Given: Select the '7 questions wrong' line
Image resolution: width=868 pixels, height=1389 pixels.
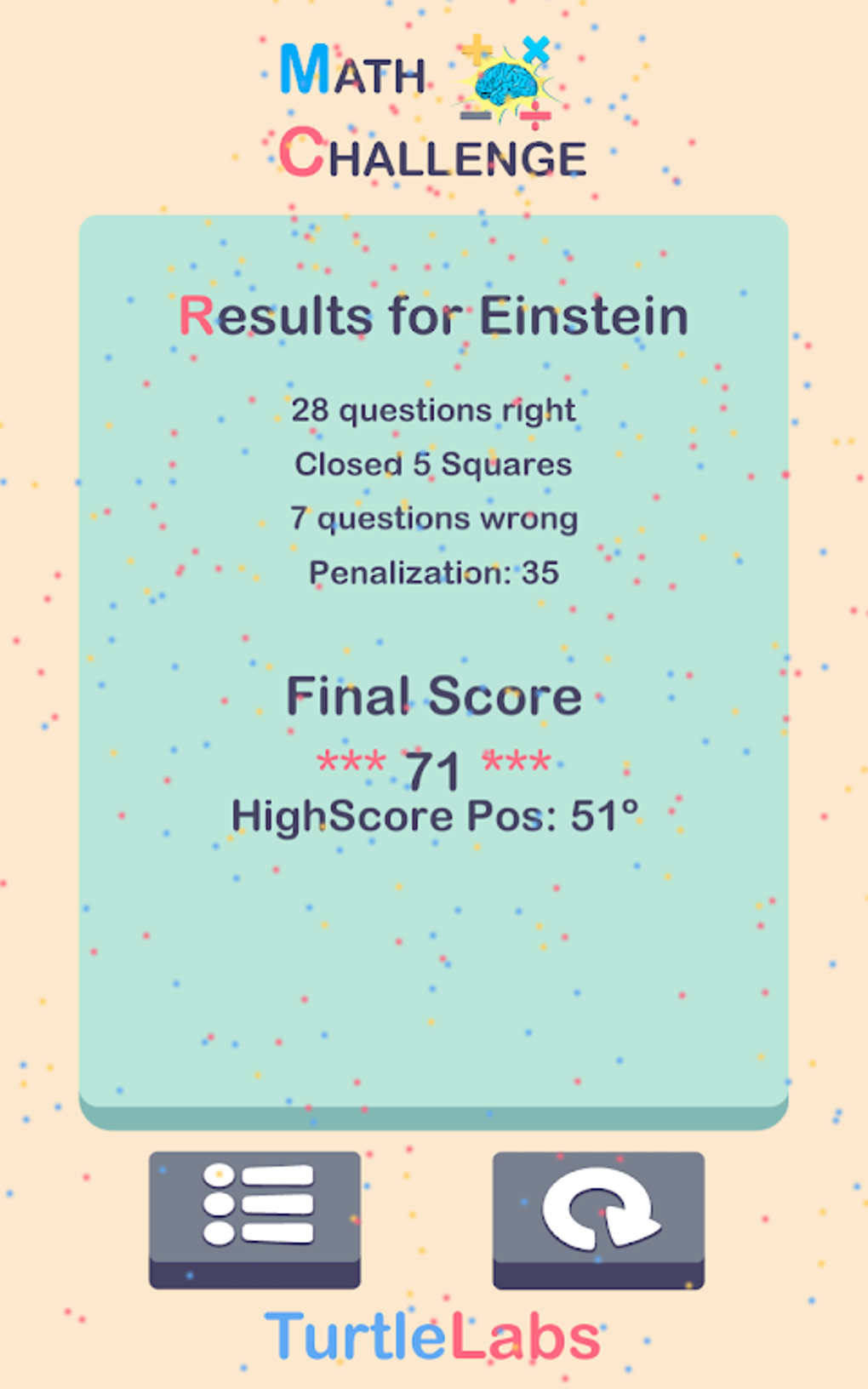Looking at the screenshot, I should (x=434, y=517).
